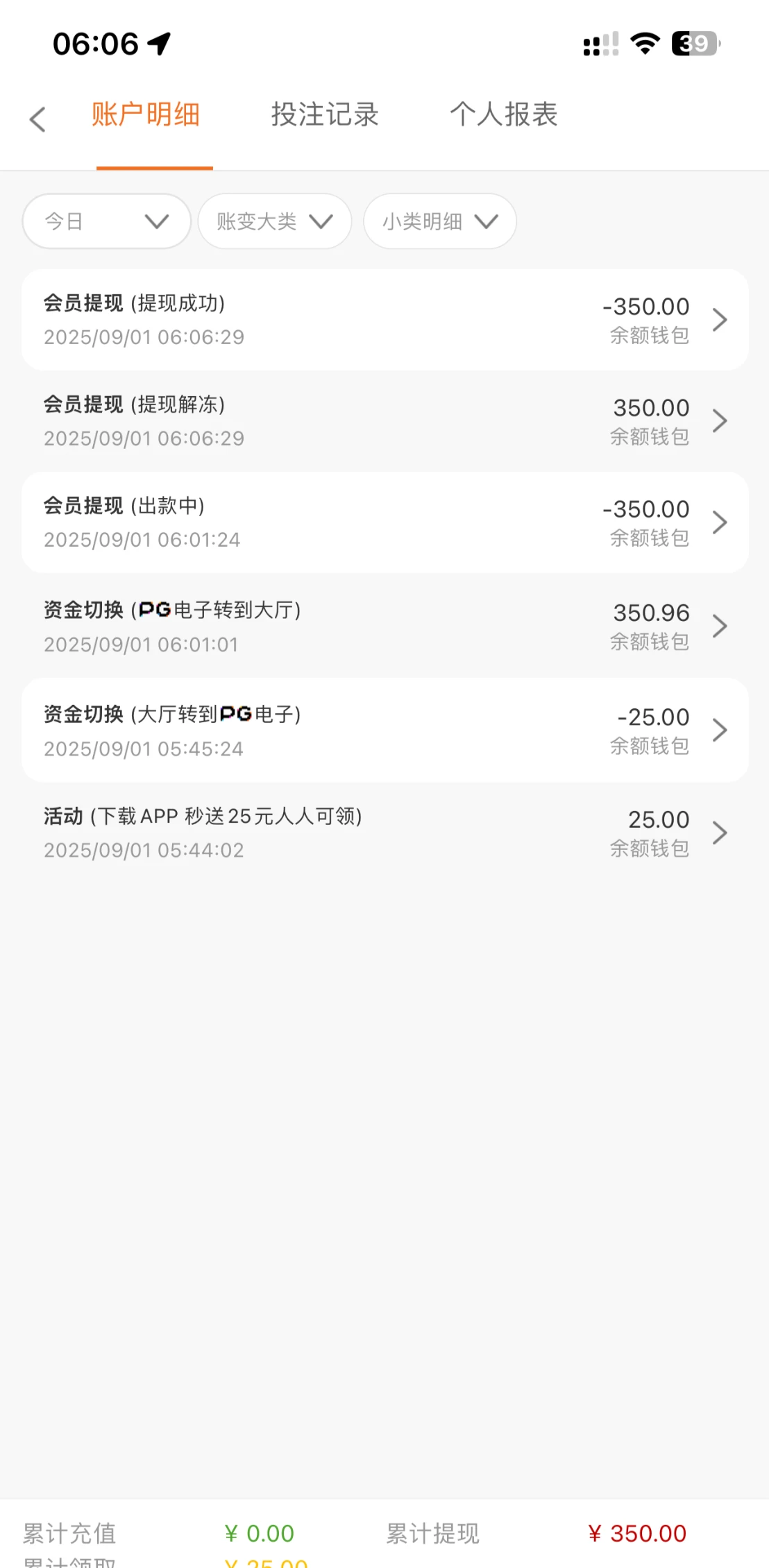
Task: Tap the cellular signal icon
Action: (x=600, y=44)
